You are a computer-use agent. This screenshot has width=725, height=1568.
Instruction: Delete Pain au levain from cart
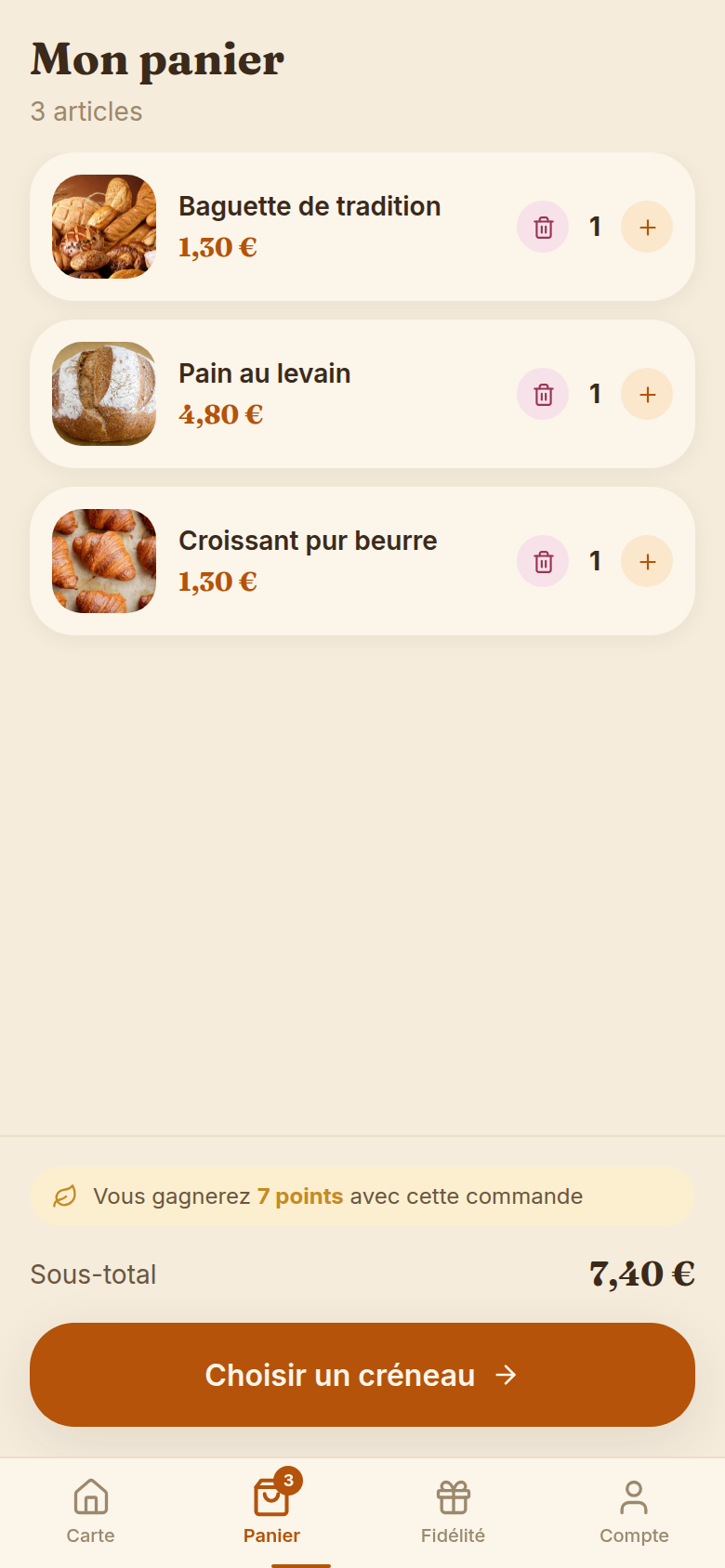tap(543, 394)
